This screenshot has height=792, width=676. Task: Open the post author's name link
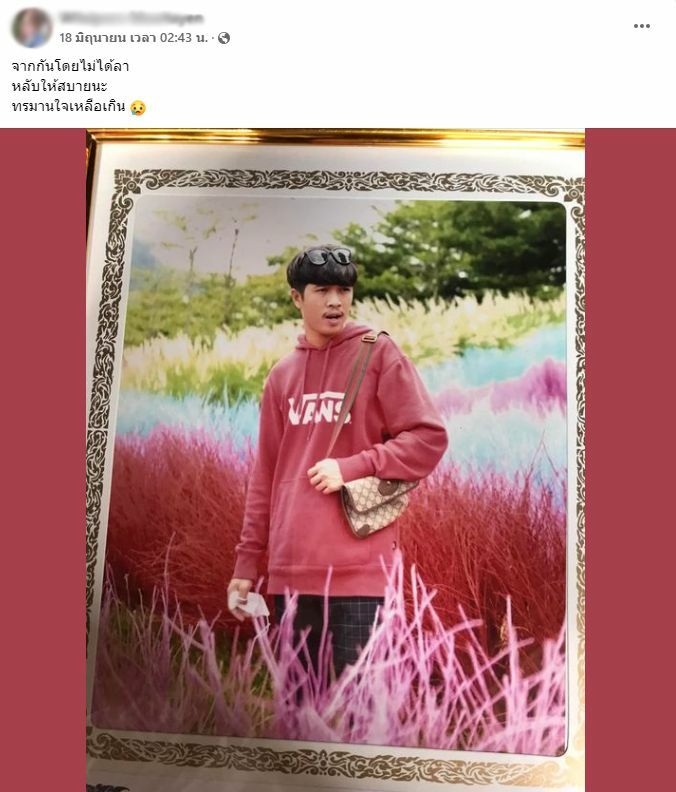(x=131, y=18)
